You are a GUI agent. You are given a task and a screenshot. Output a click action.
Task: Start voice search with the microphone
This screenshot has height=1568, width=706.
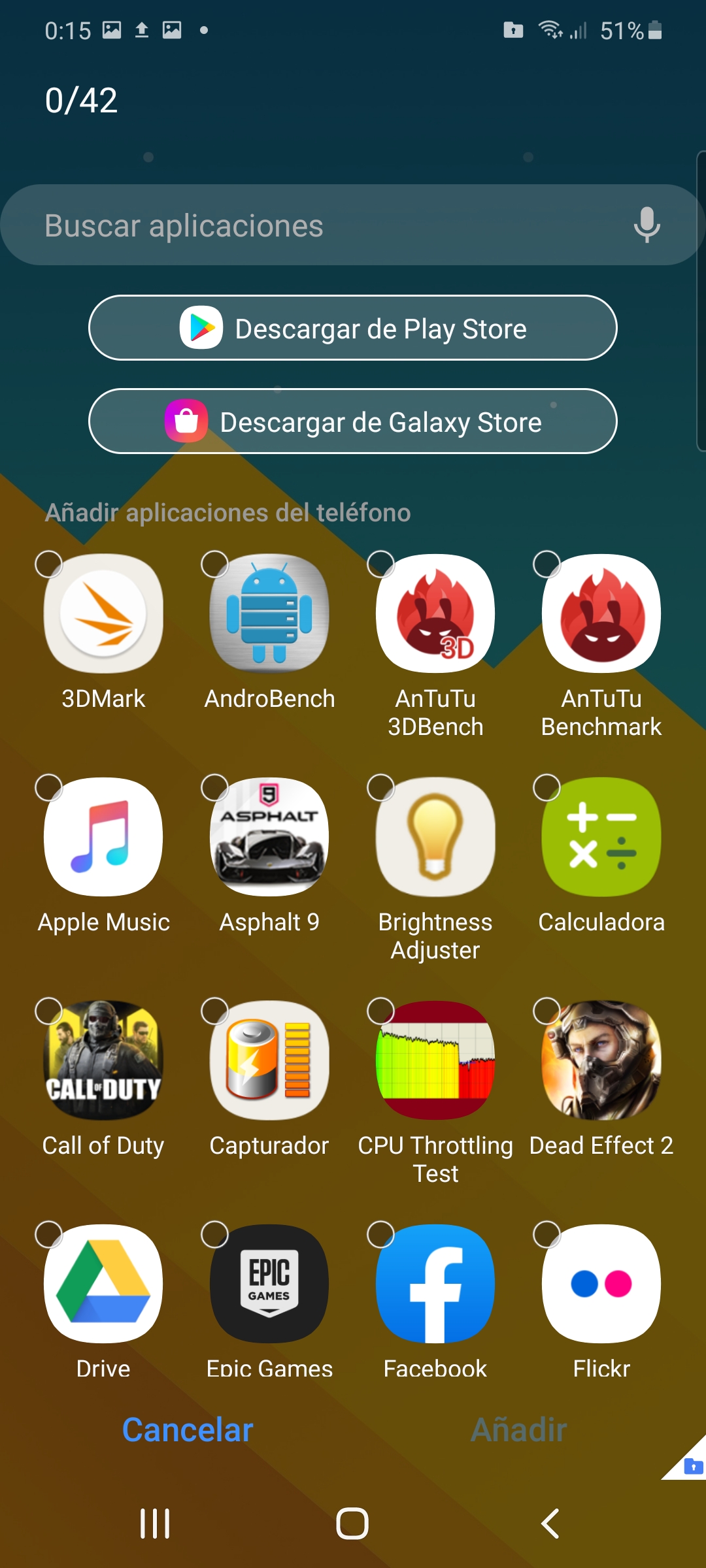[647, 225]
